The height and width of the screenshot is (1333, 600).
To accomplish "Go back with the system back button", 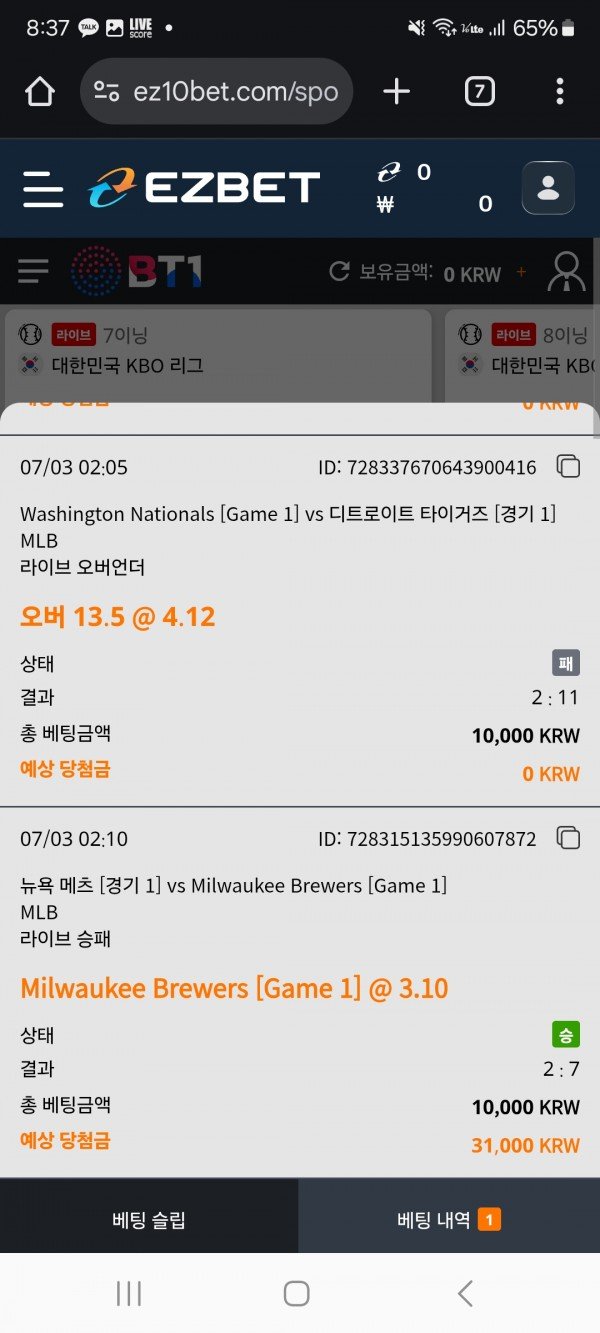I will (x=465, y=1293).
